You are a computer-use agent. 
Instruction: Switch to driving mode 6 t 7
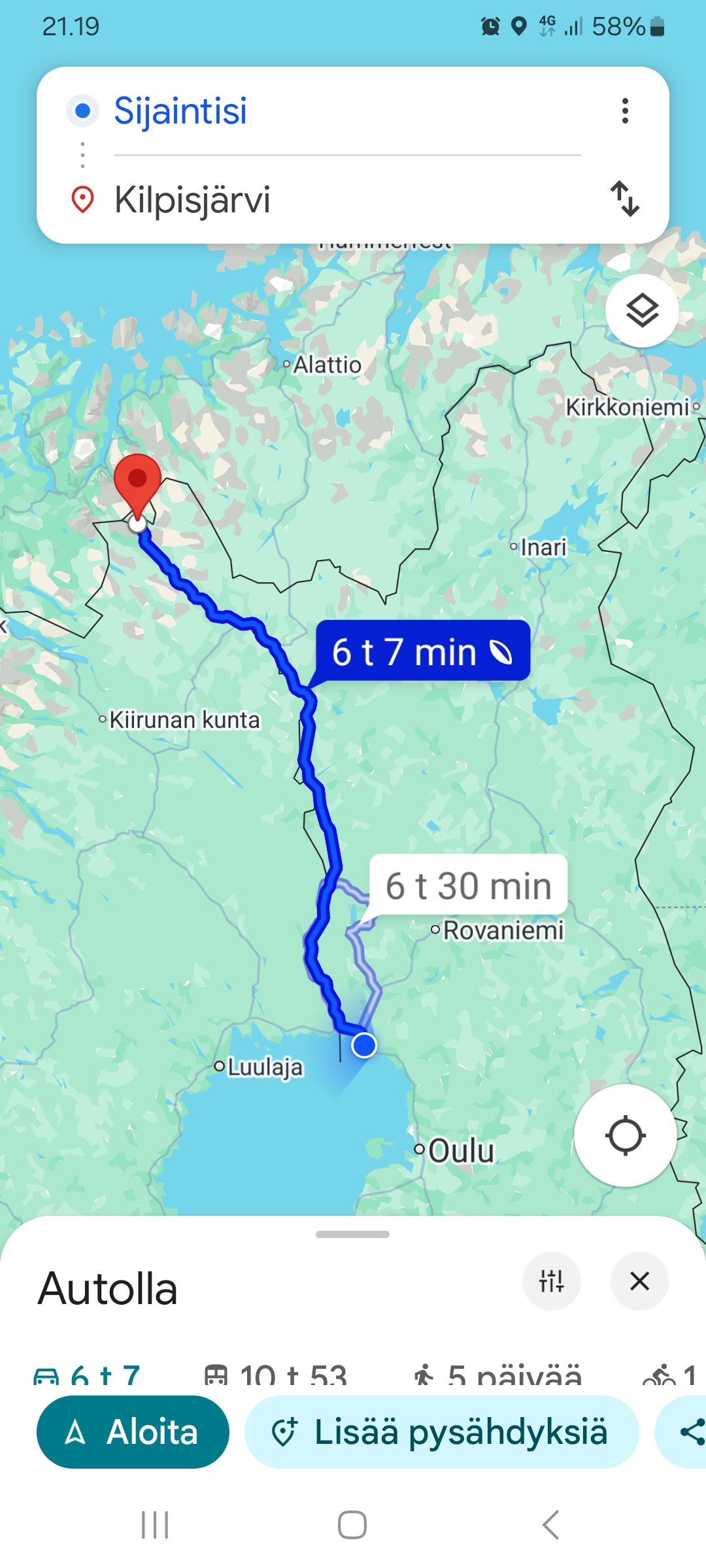coord(87,1375)
